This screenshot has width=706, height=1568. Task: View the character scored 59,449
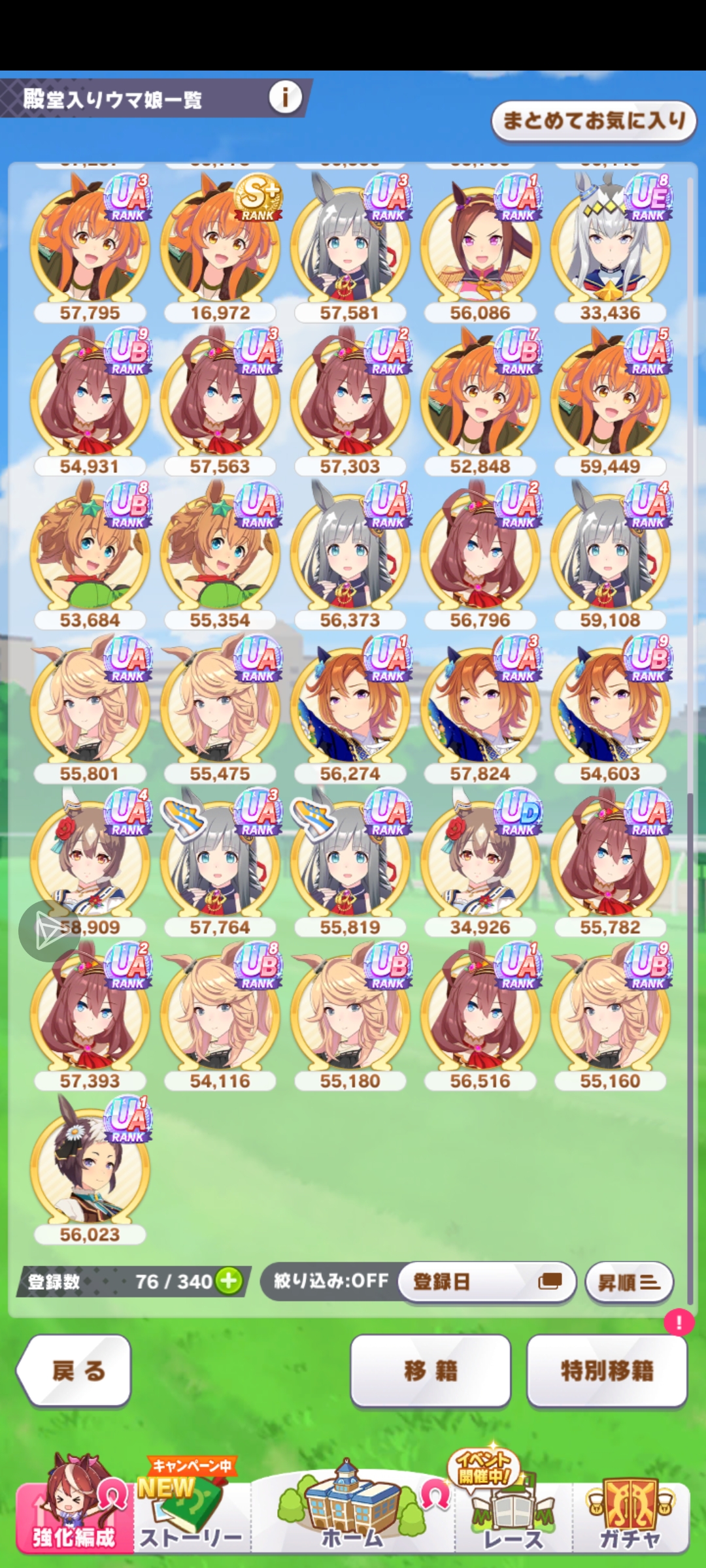tap(610, 399)
